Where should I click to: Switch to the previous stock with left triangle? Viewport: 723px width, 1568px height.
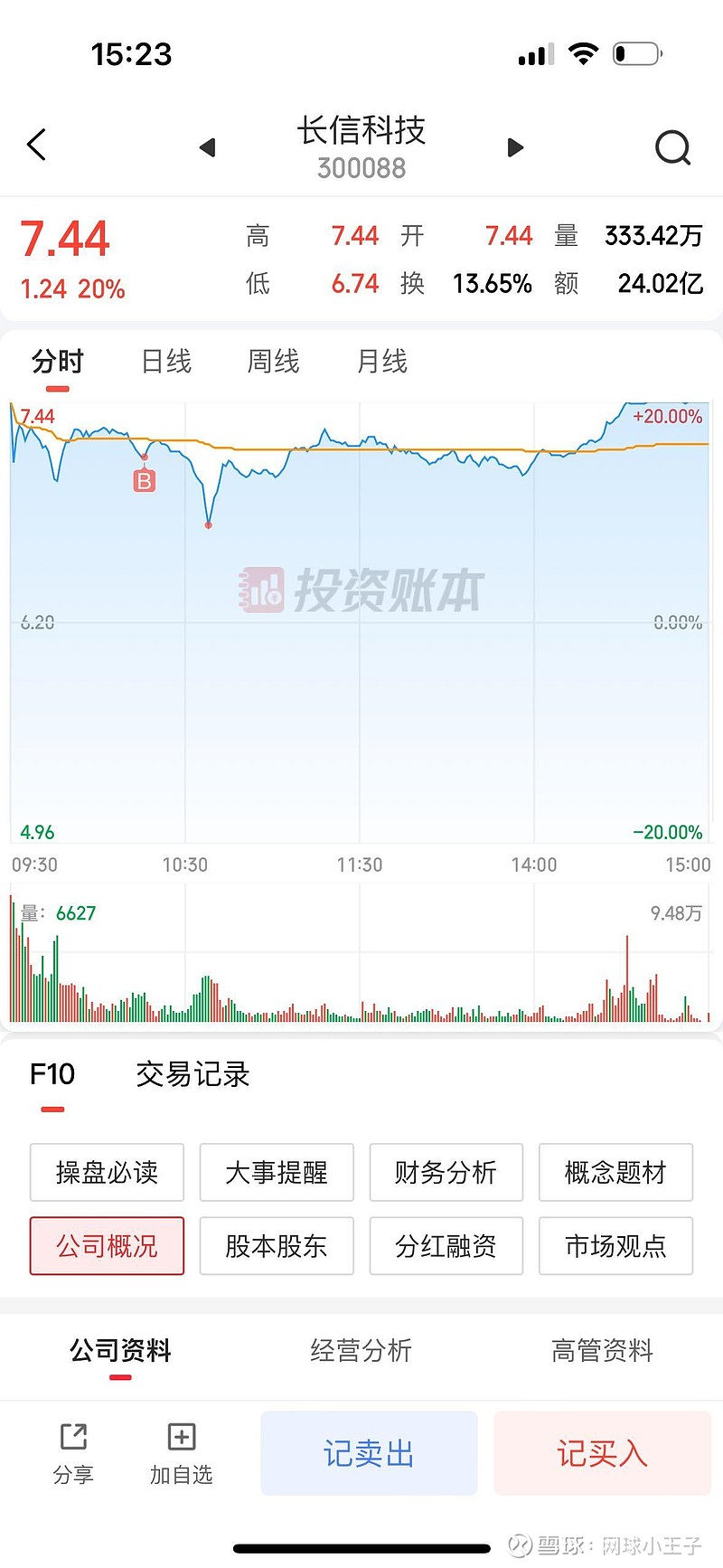tap(208, 147)
